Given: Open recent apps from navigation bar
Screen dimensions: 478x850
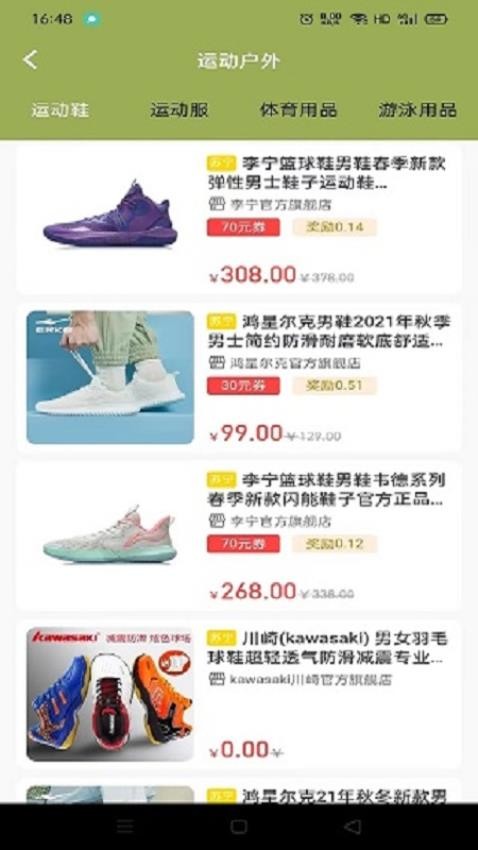Looking at the screenshot, I should tap(125, 826).
